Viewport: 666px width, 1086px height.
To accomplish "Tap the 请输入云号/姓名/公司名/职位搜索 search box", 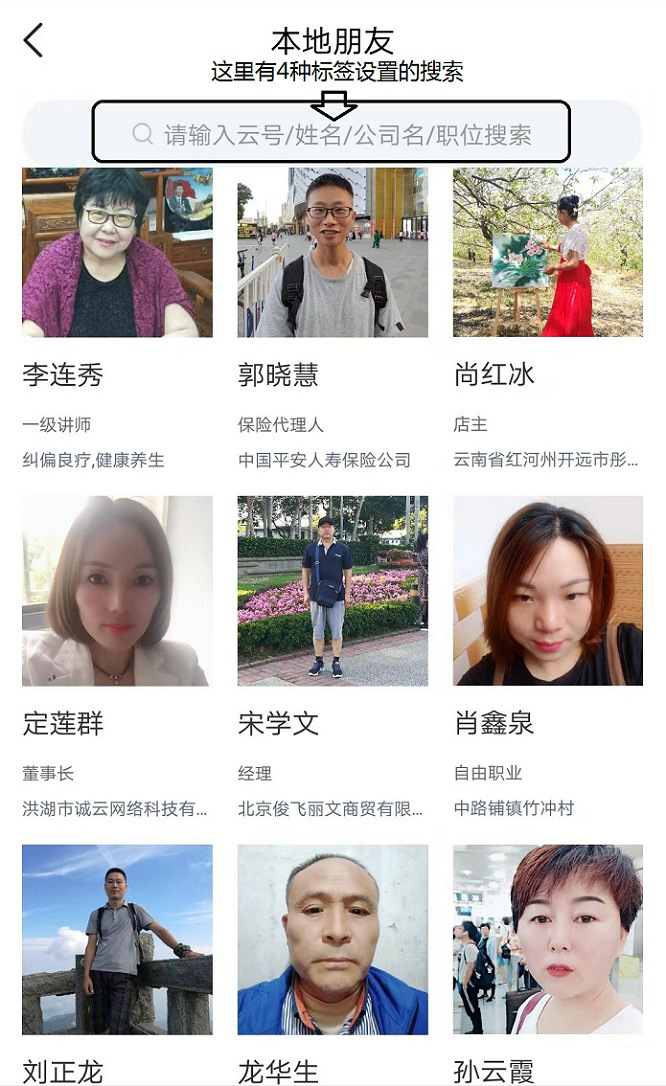I will (346, 135).
